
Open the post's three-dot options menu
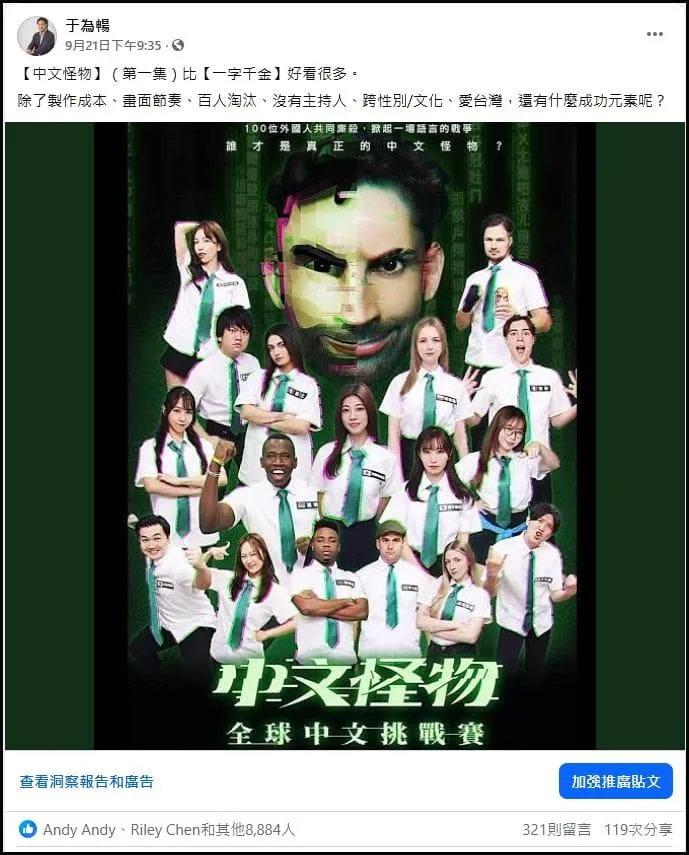point(654,34)
